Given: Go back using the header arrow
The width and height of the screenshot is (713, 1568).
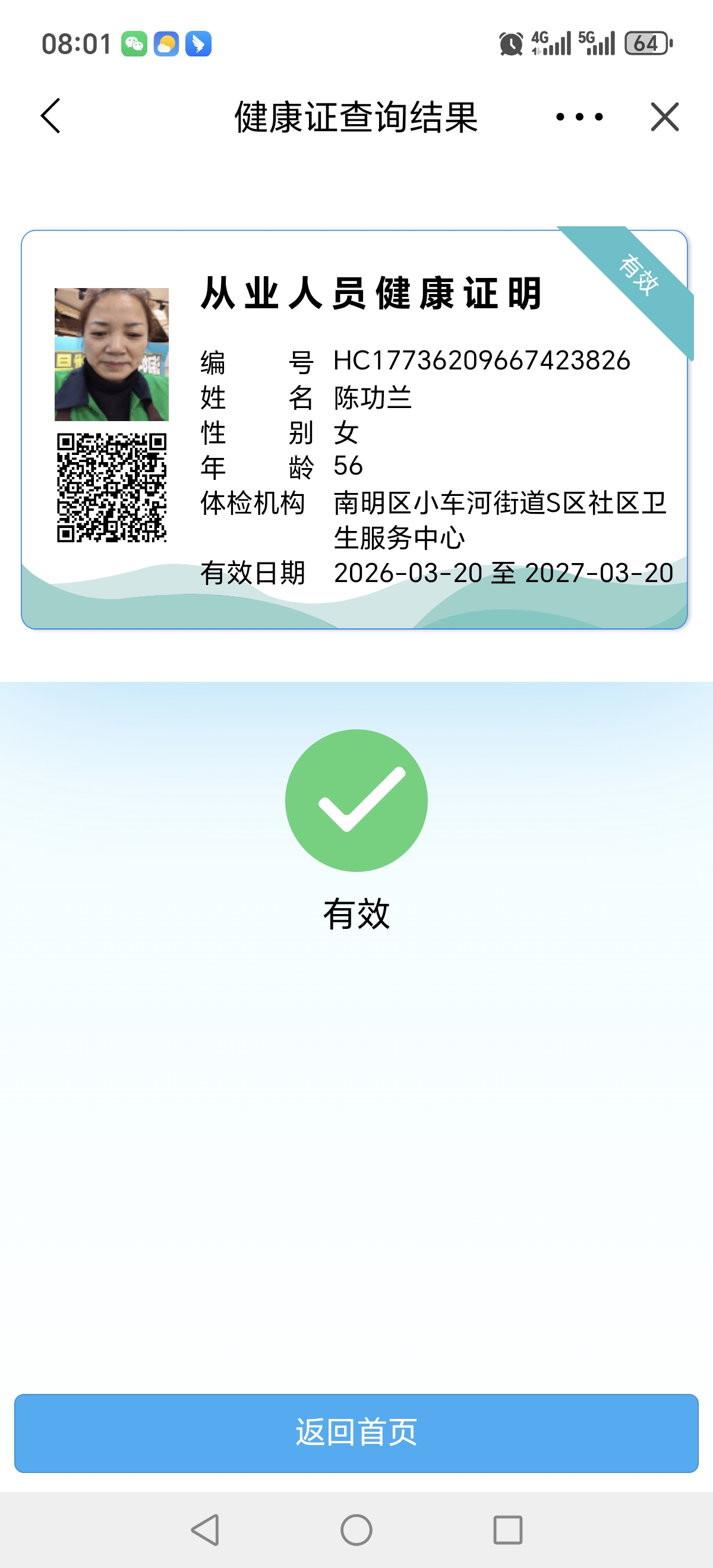Looking at the screenshot, I should pyautogui.click(x=51, y=116).
